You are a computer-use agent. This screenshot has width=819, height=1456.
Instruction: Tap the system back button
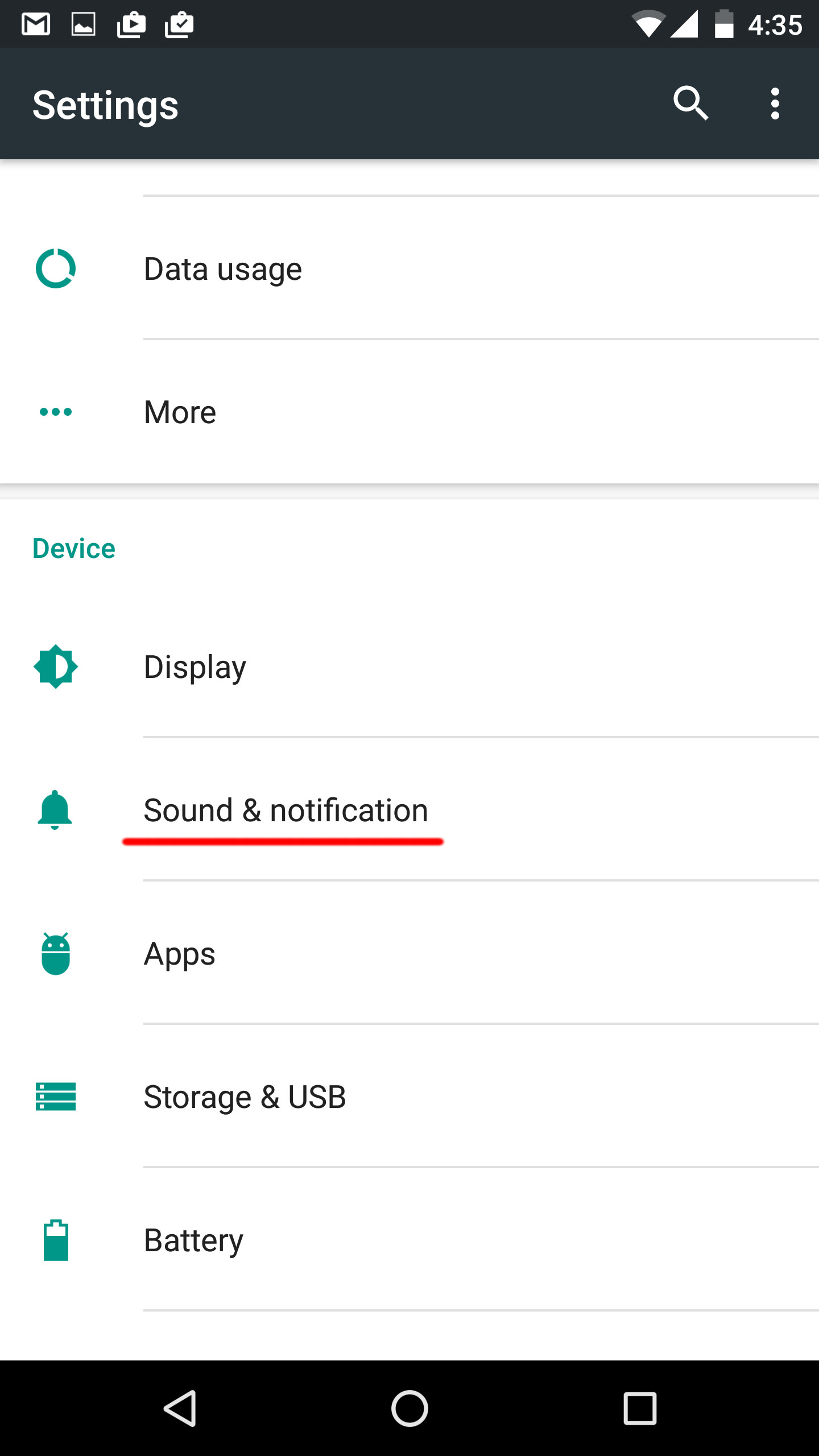180,1408
